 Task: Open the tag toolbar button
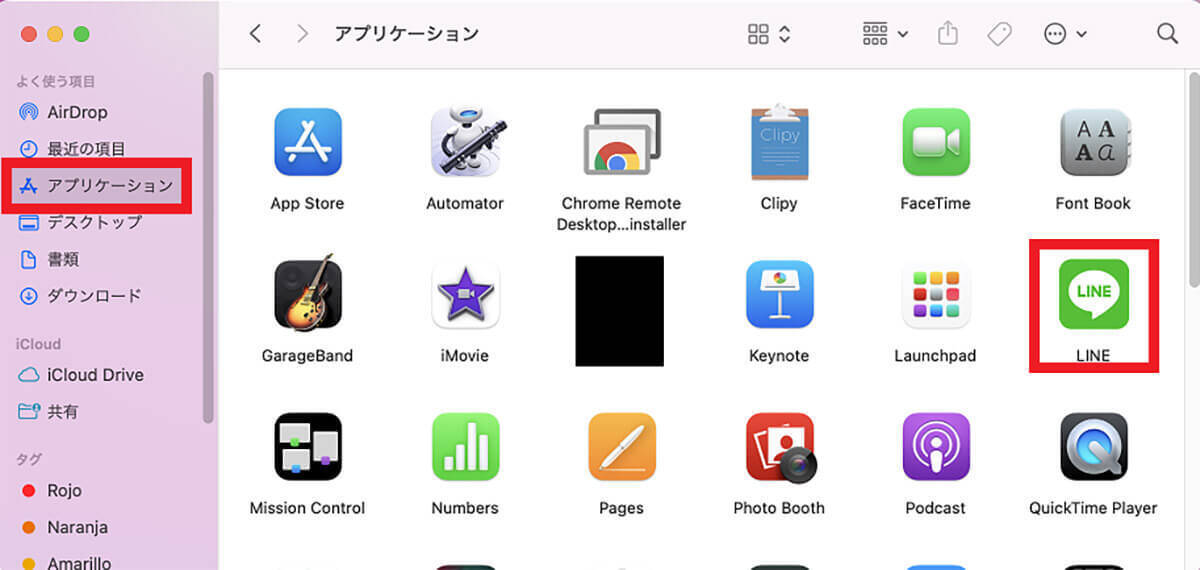click(x=998, y=34)
